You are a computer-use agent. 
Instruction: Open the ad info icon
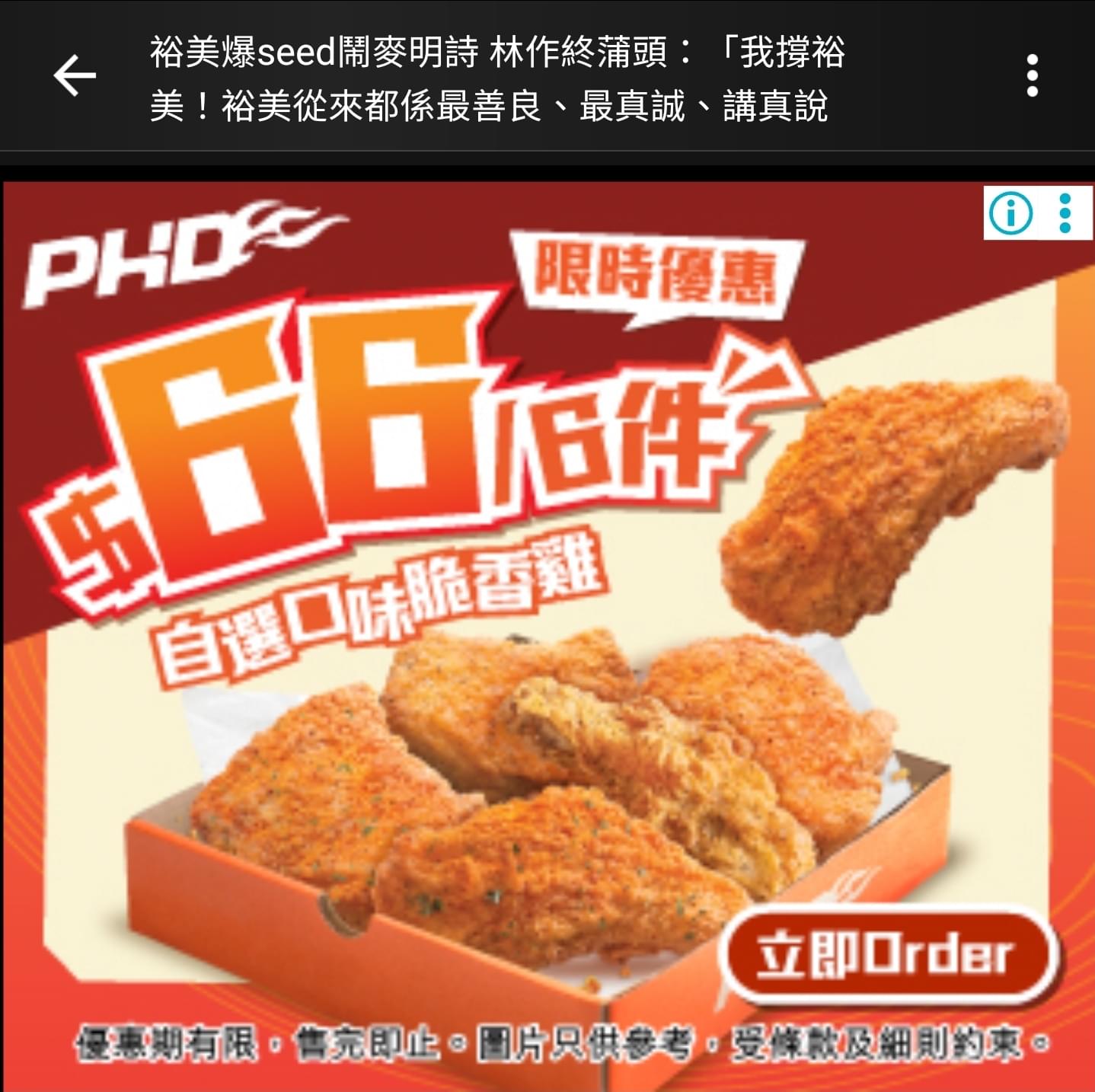pos(1010,213)
